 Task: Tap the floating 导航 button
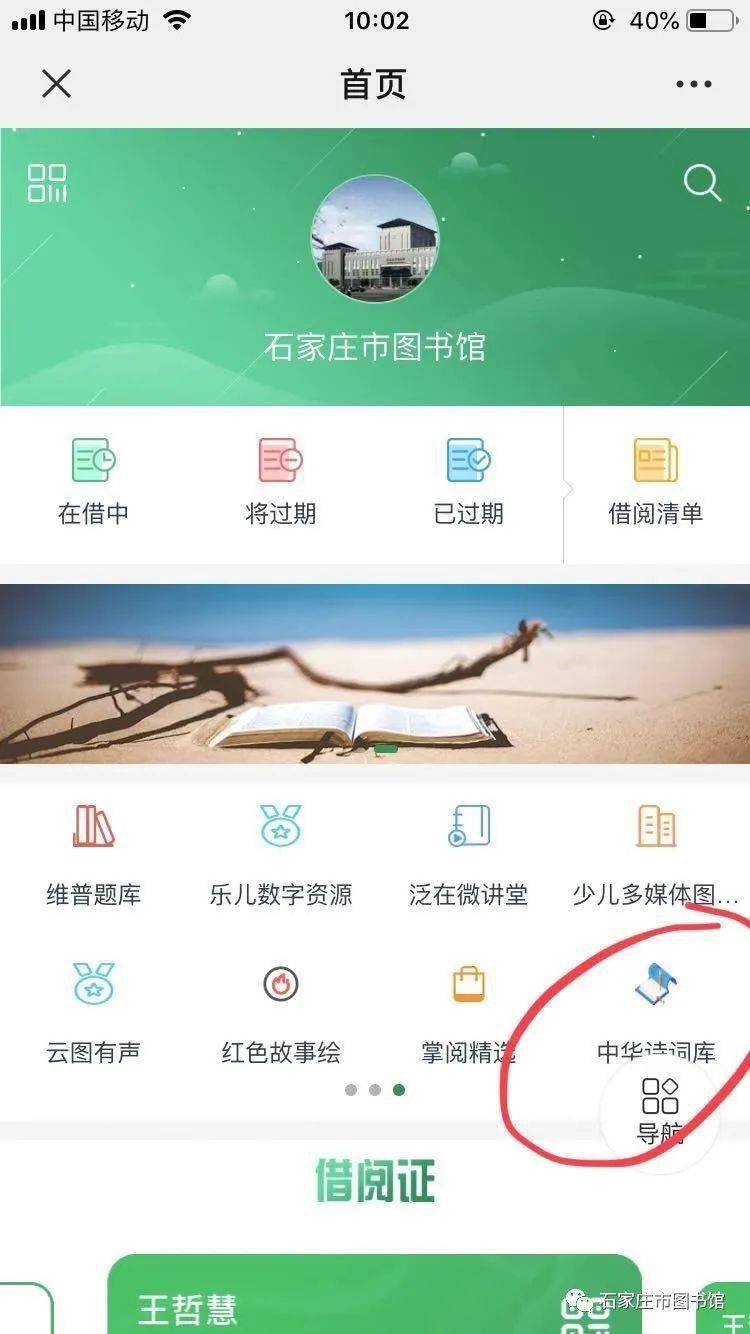660,1110
